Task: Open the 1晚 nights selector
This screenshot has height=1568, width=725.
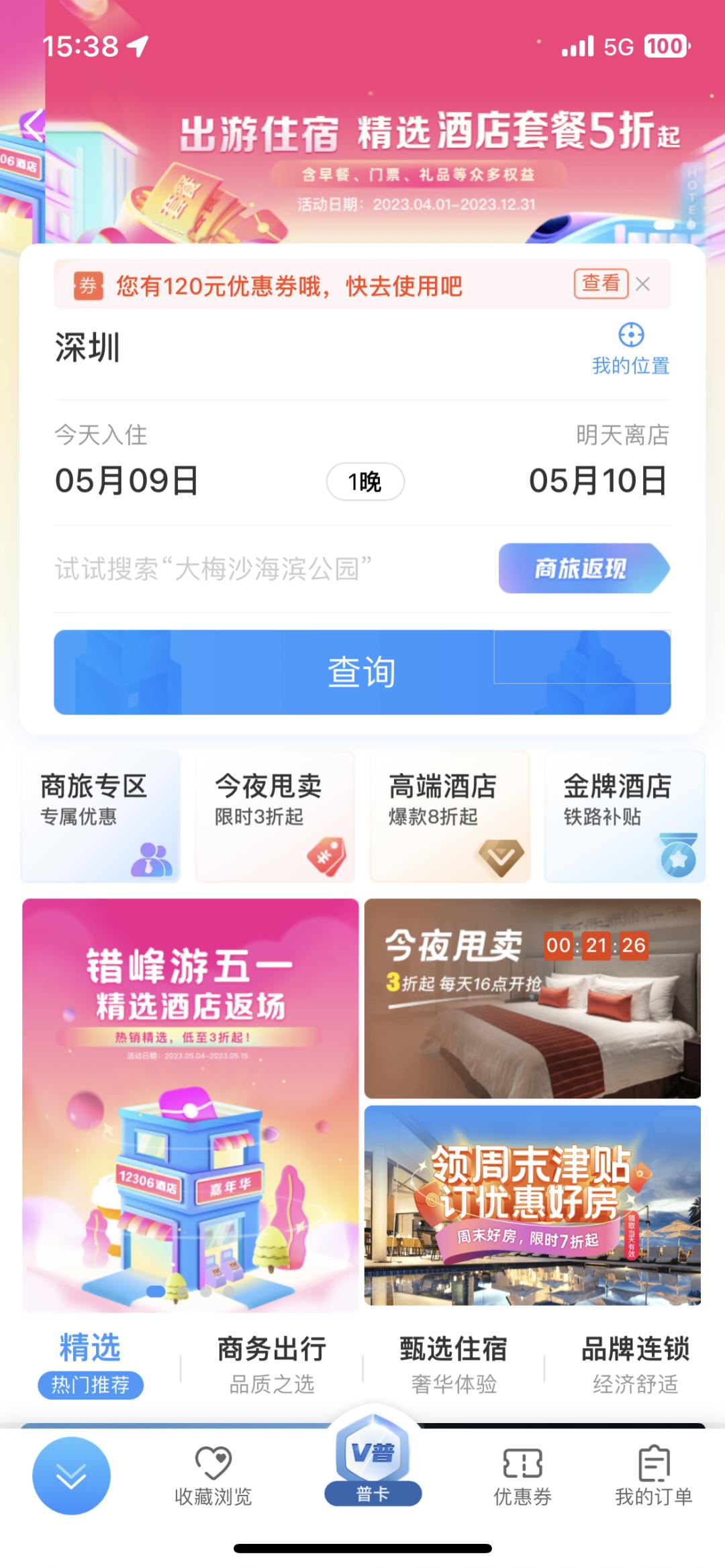Action: pyautogui.click(x=365, y=482)
